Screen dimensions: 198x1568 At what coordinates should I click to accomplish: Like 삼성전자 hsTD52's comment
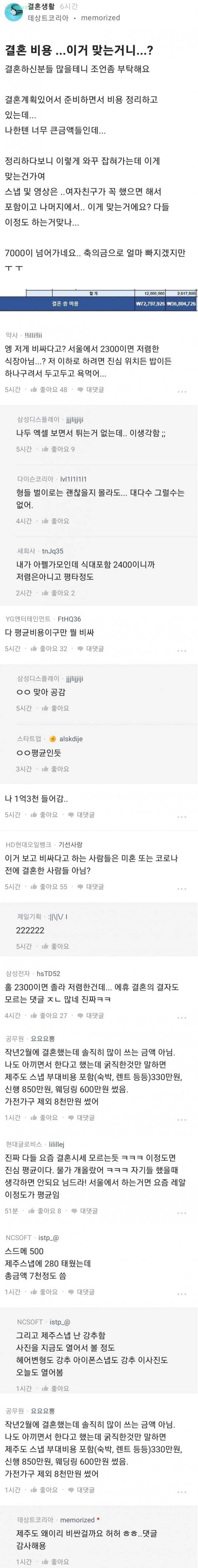[x=49, y=1015]
